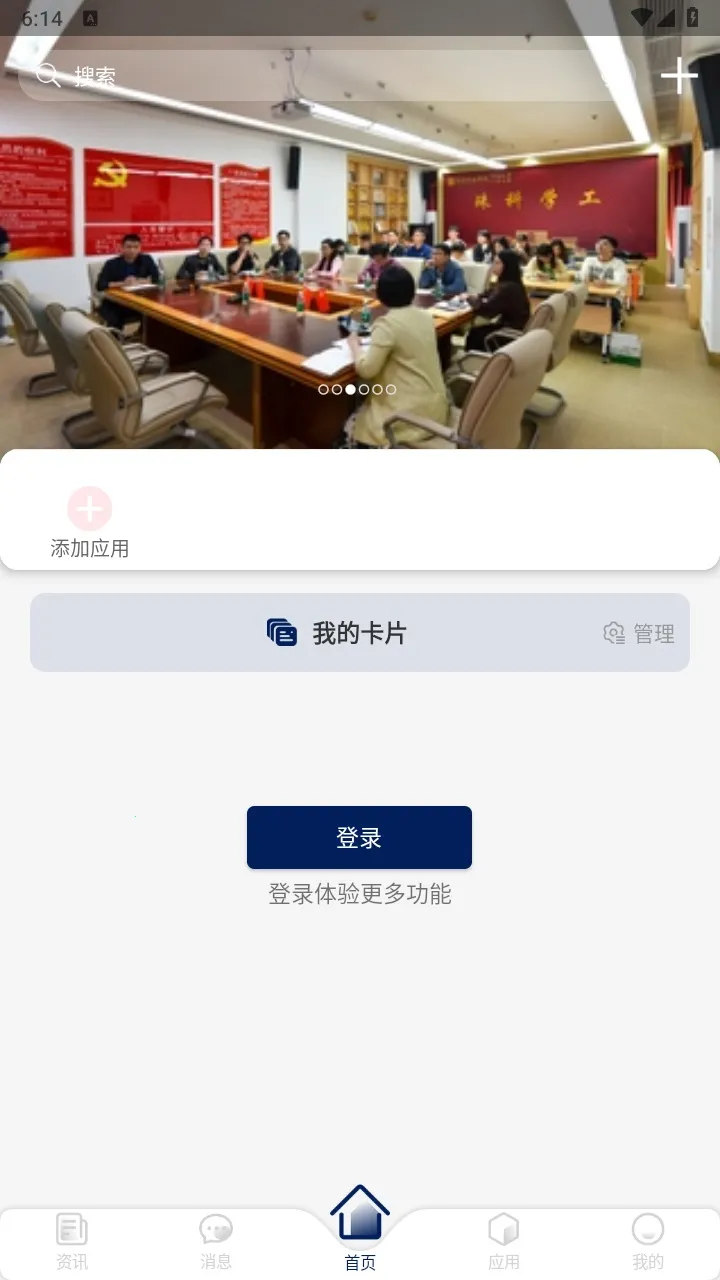720x1280 pixels.
Task: Open the 我的 profile tab
Action: click(648, 1240)
